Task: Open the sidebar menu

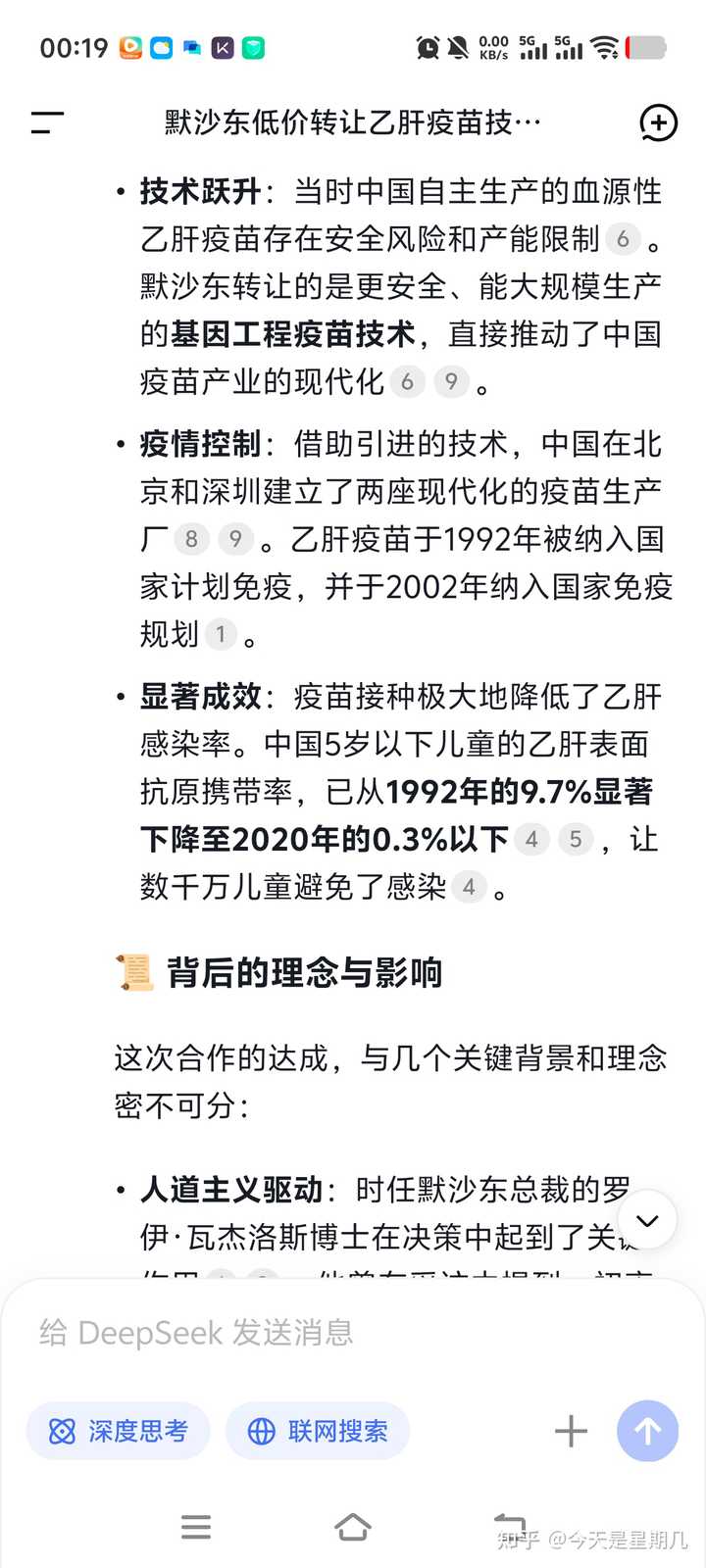Action: tap(47, 122)
